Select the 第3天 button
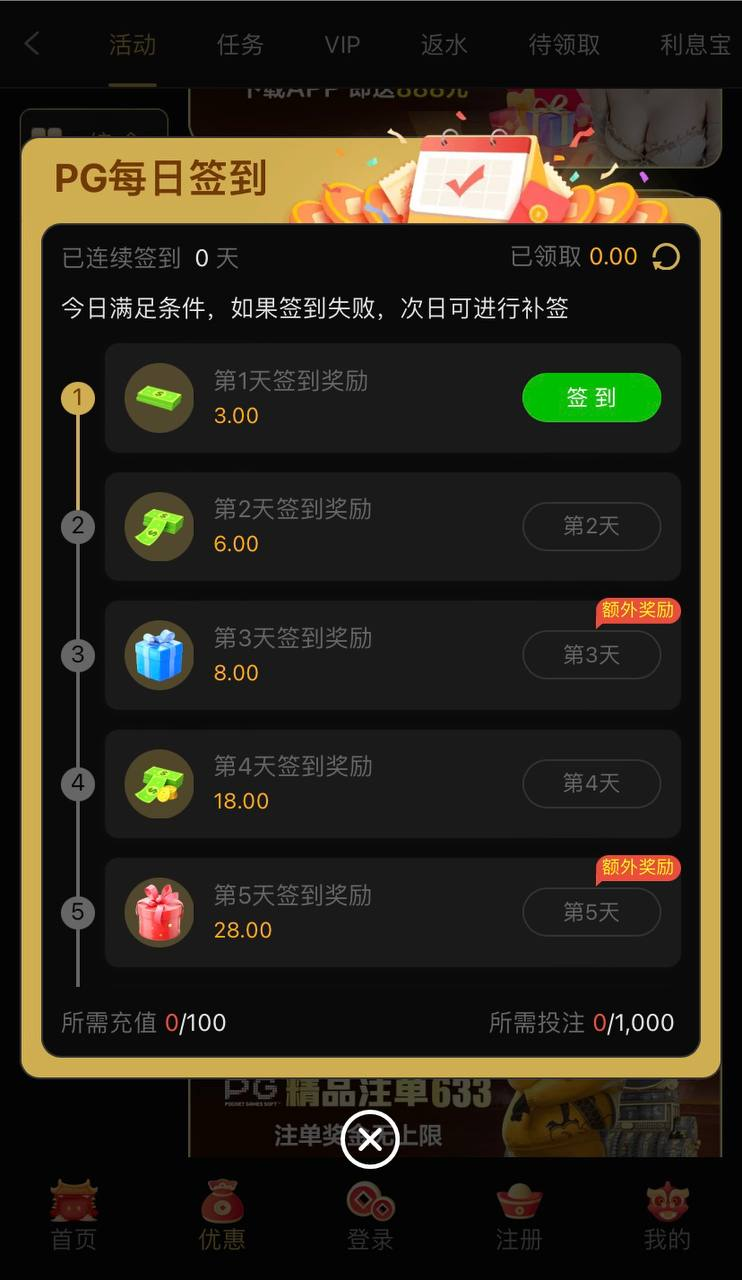The width and height of the screenshot is (742, 1280). click(591, 655)
